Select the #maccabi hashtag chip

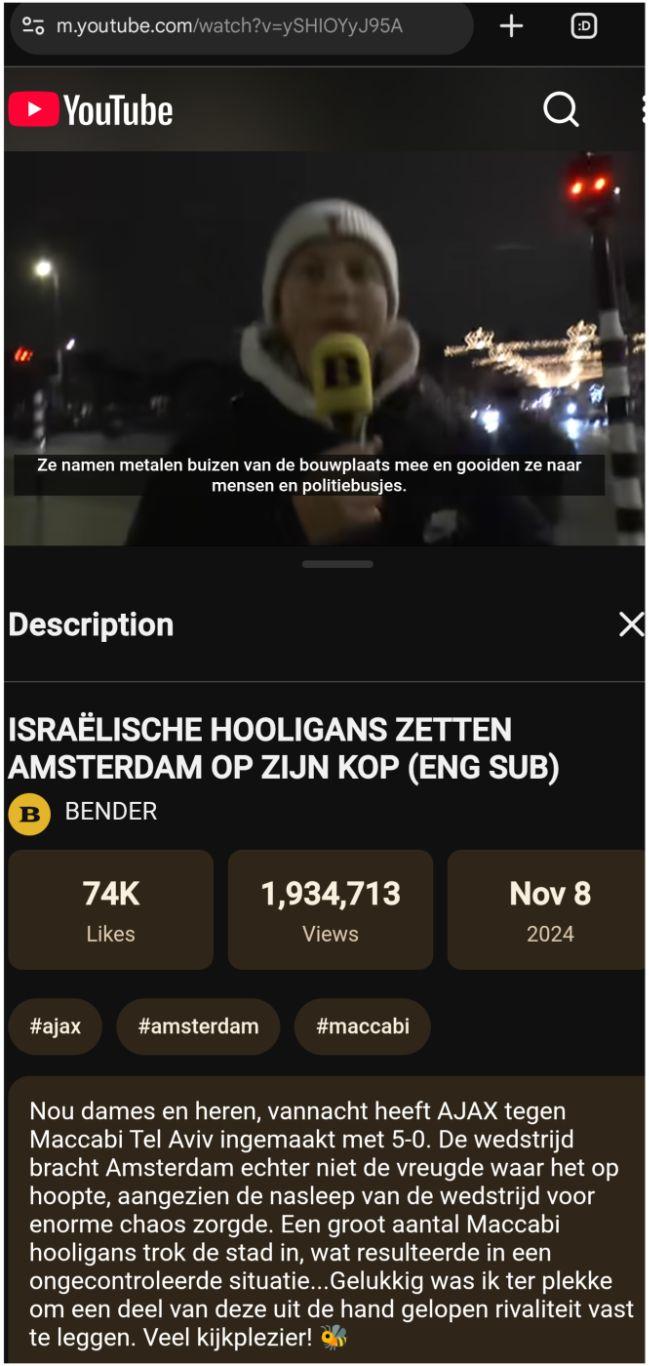pos(362,1026)
